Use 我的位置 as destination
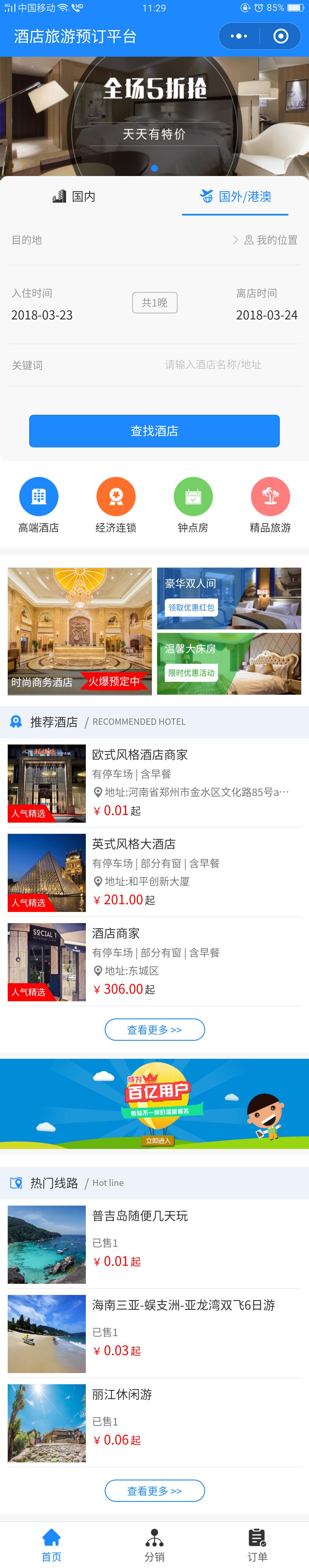 pos(271,240)
